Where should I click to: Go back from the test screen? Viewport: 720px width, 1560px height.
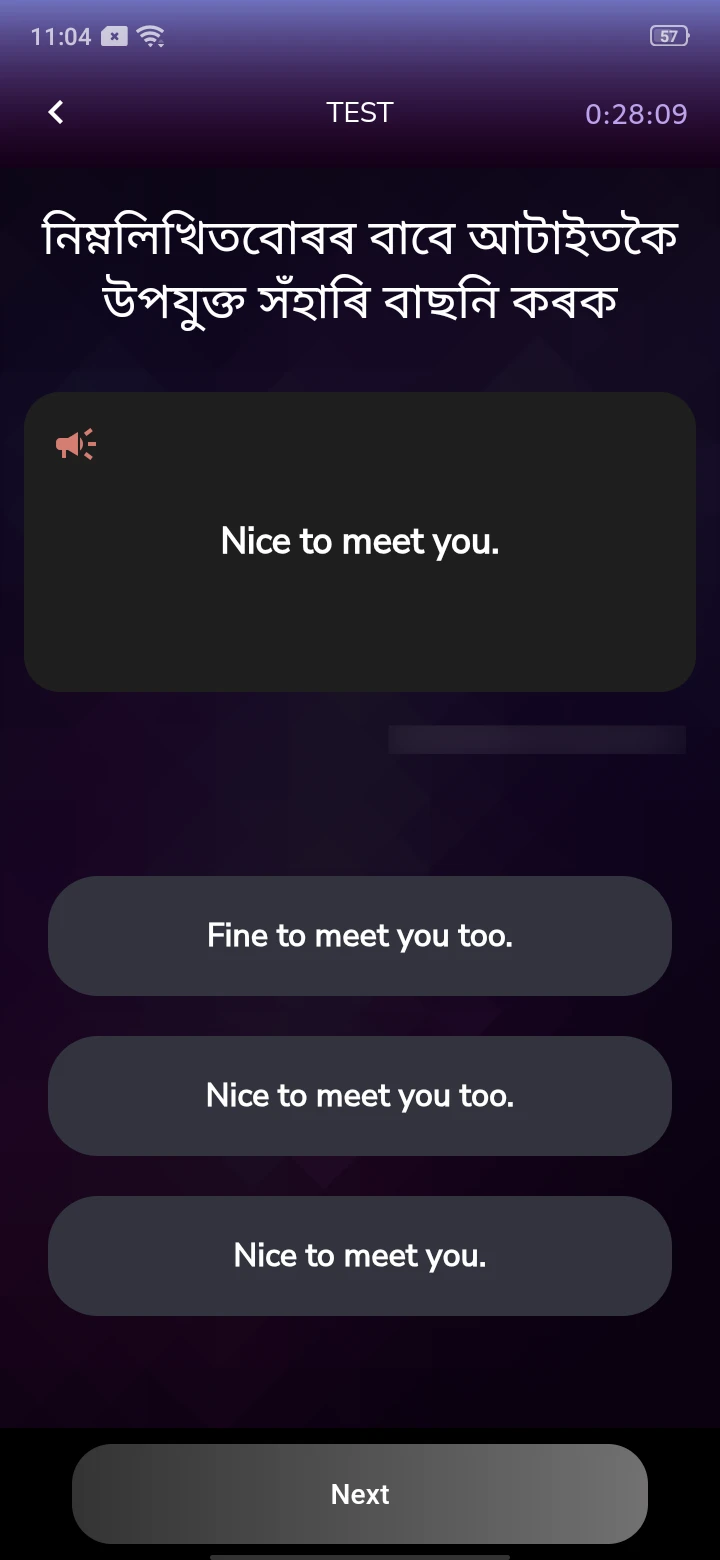[56, 113]
